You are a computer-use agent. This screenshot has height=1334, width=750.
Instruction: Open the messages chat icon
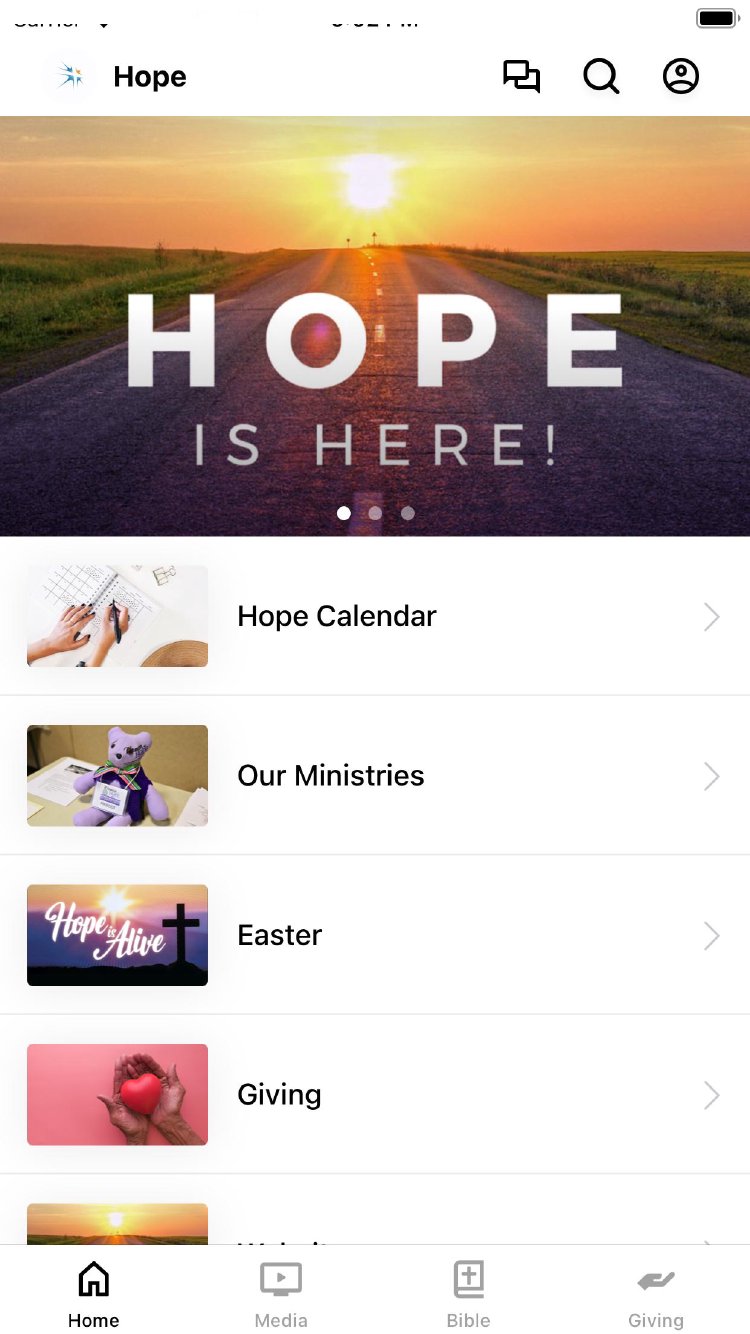pyautogui.click(x=521, y=77)
